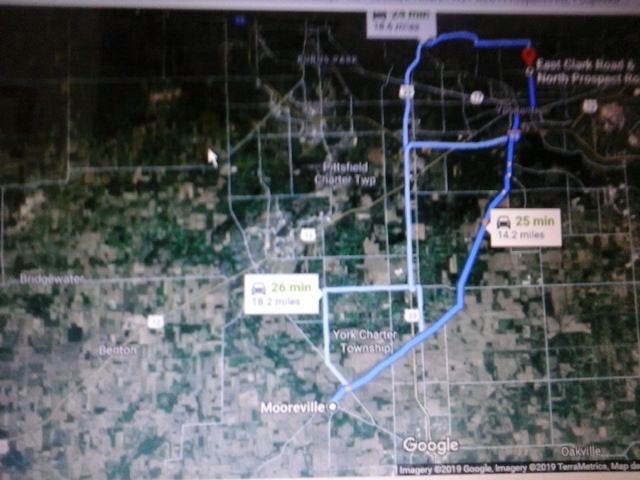The width and height of the screenshot is (640, 480).
Task: Select the 18.6 miles route label
Action: point(399,22)
